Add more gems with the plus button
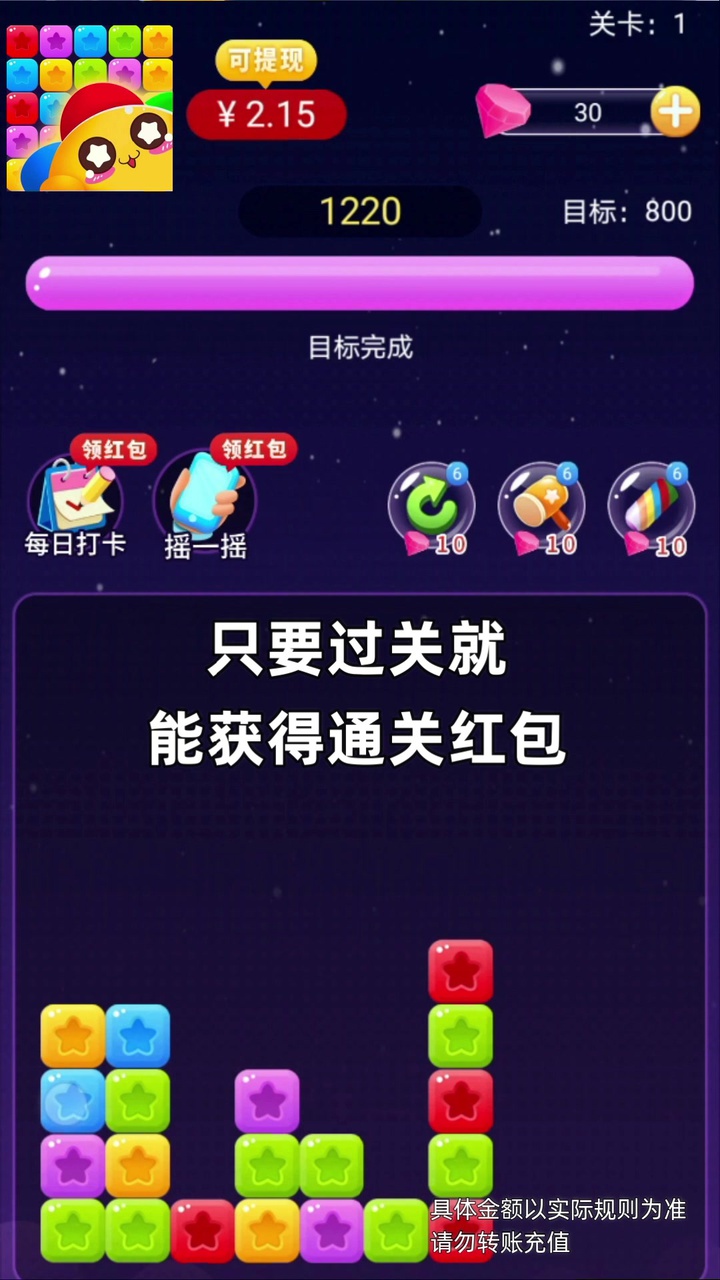Viewport: 720px width, 1280px height. (x=675, y=112)
